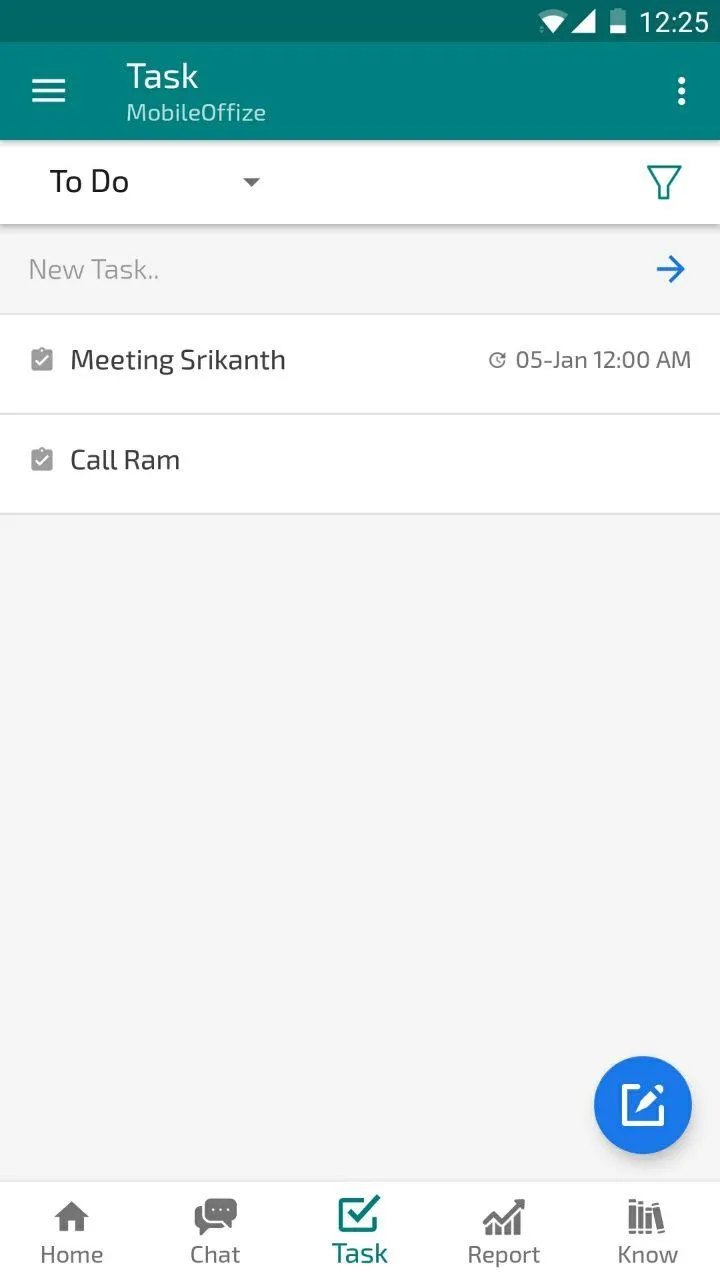Image resolution: width=720 pixels, height=1280 pixels.
Task: Open the navigation drawer menu
Action: pos(48,90)
